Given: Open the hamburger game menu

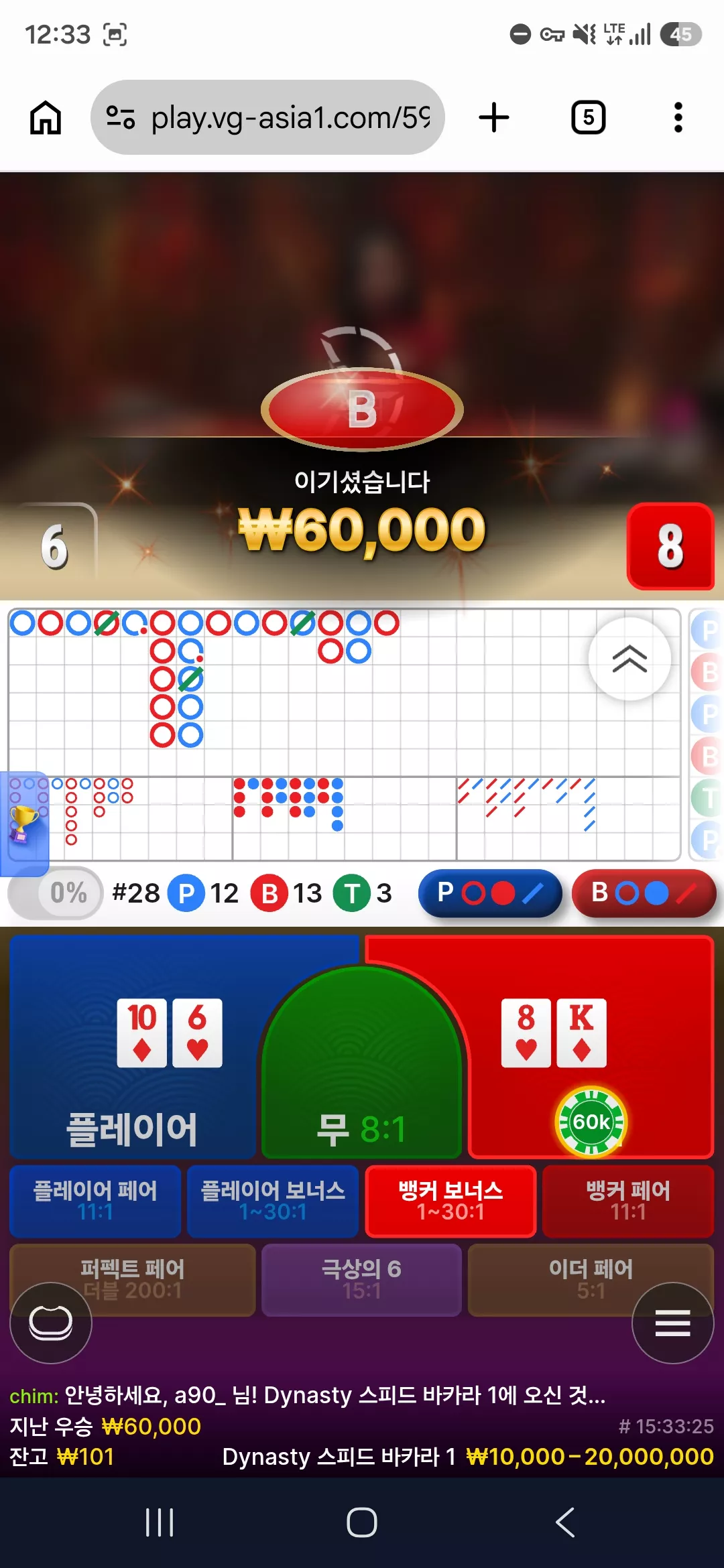Looking at the screenshot, I should (672, 1323).
